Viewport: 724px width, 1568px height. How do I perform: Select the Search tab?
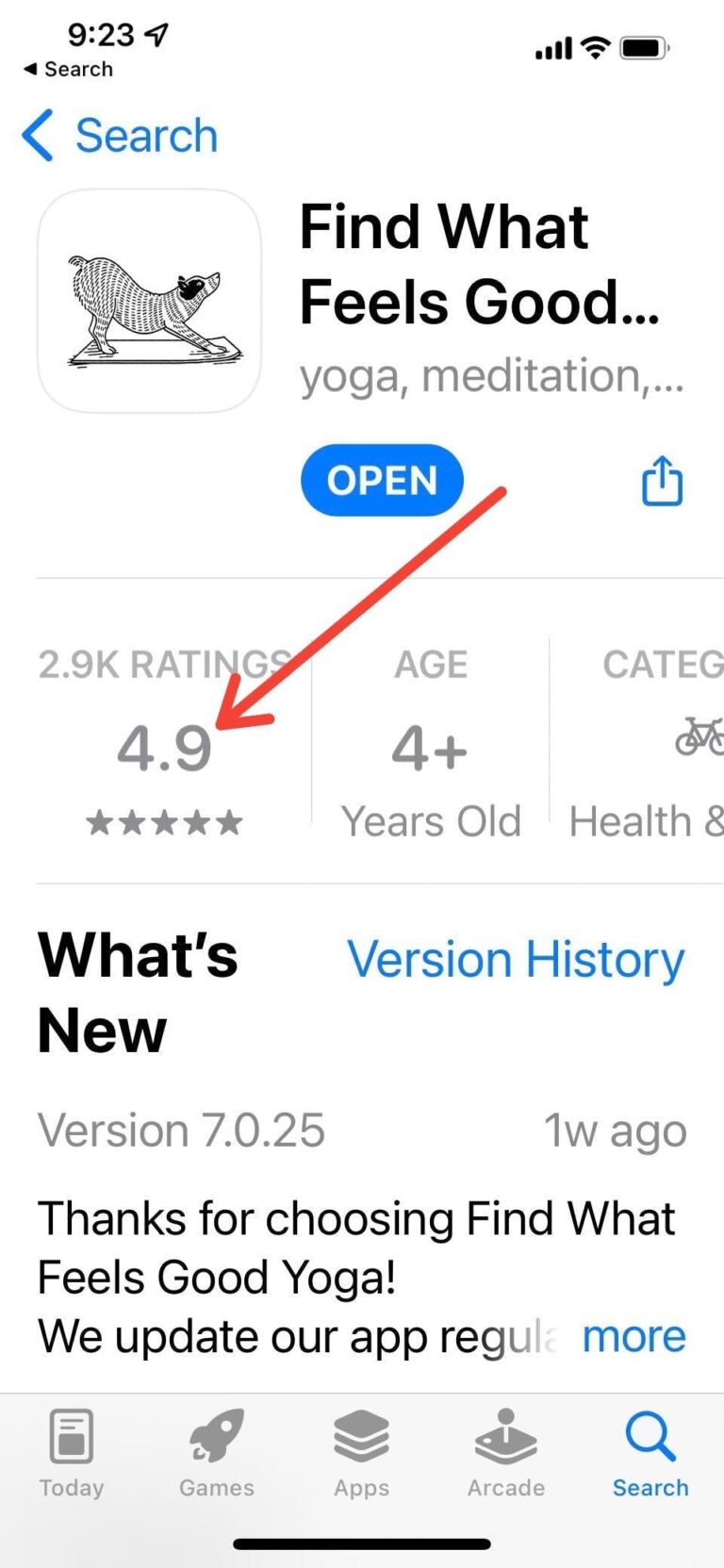tap(650, 1453)
